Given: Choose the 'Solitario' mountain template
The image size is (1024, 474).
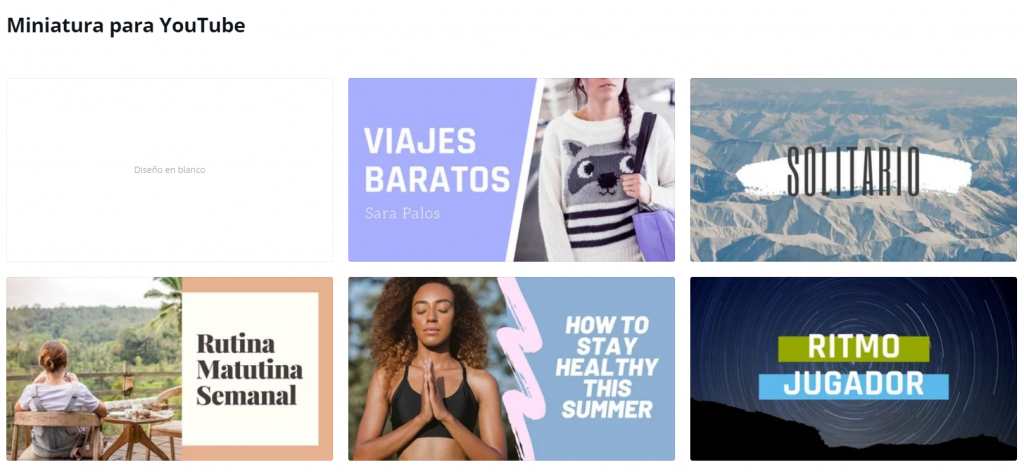Looking at the screenshot, I should [853, 170].
